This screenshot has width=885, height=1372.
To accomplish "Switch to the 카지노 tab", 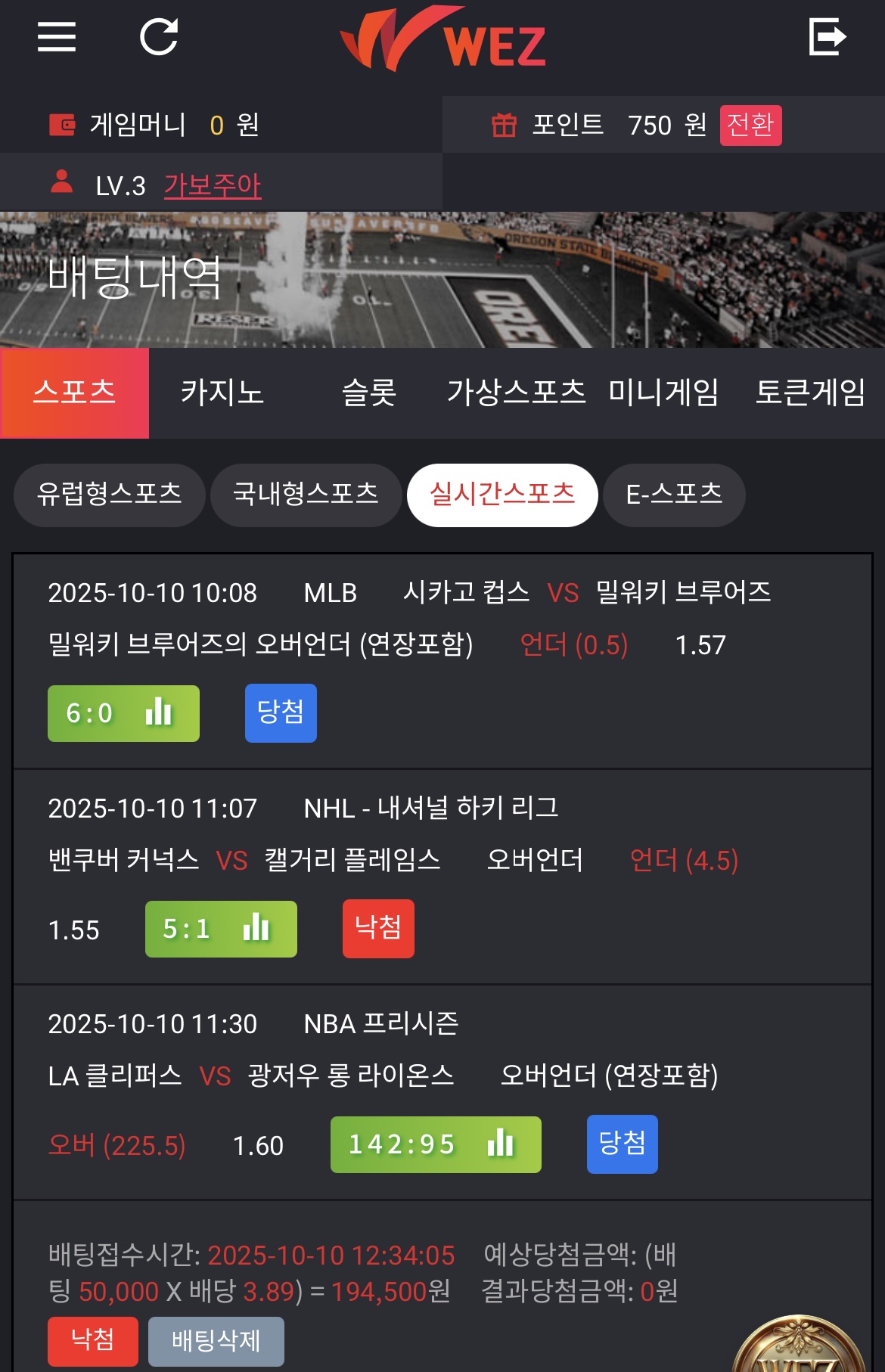I will (x=222, y=393).
